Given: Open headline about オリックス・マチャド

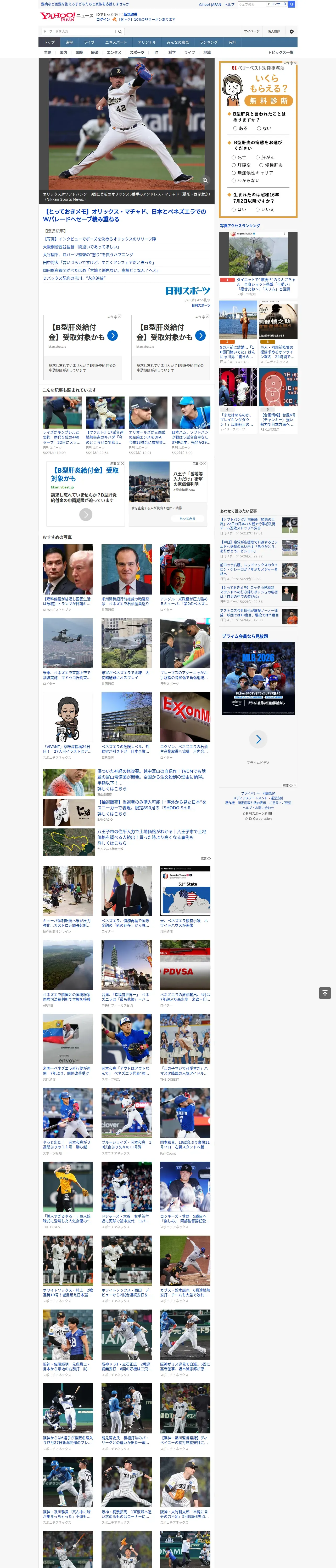Looking at the screenshot, I should point(126,216).
